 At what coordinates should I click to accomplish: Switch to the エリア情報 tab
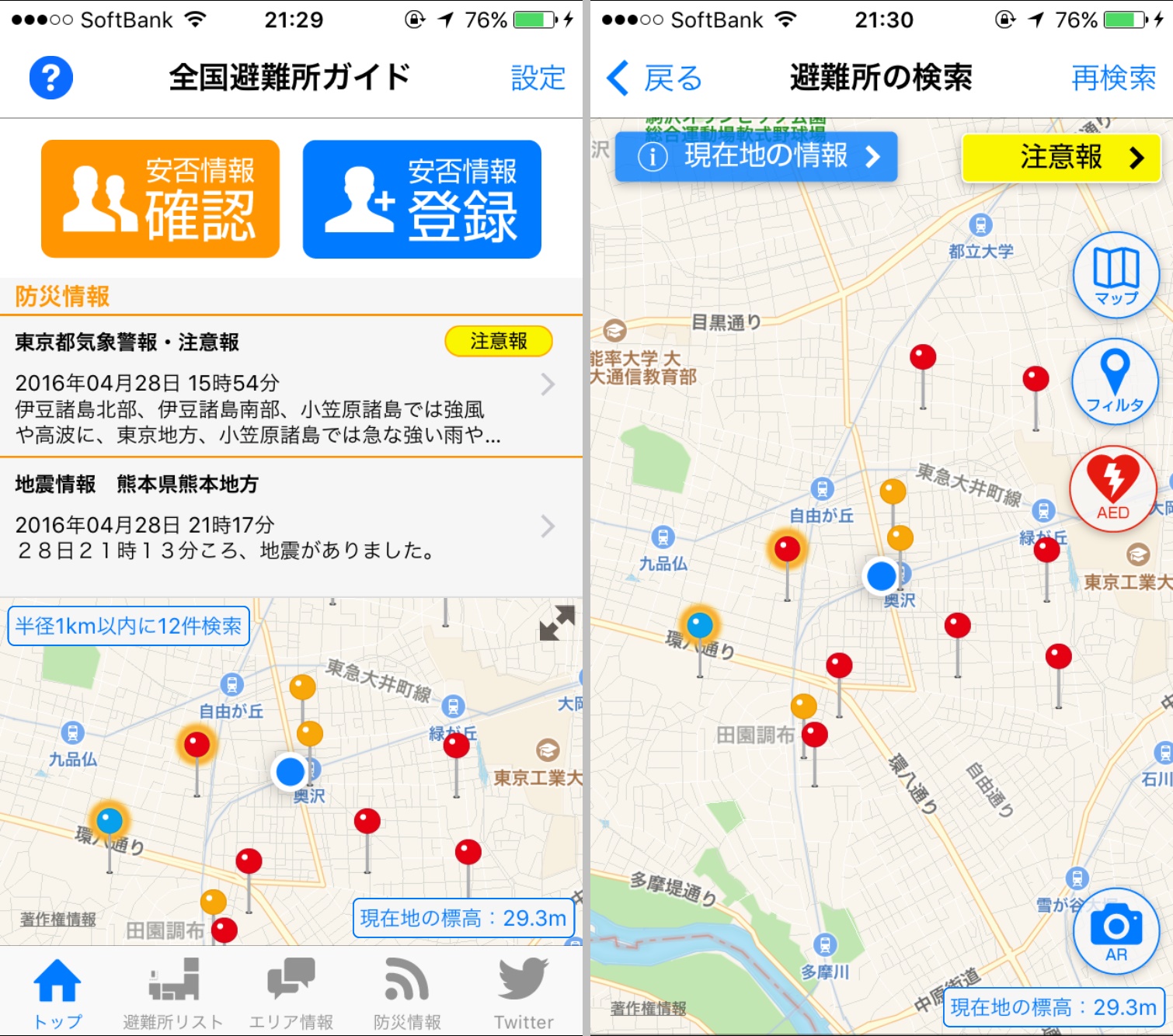(x=291, y=993)
